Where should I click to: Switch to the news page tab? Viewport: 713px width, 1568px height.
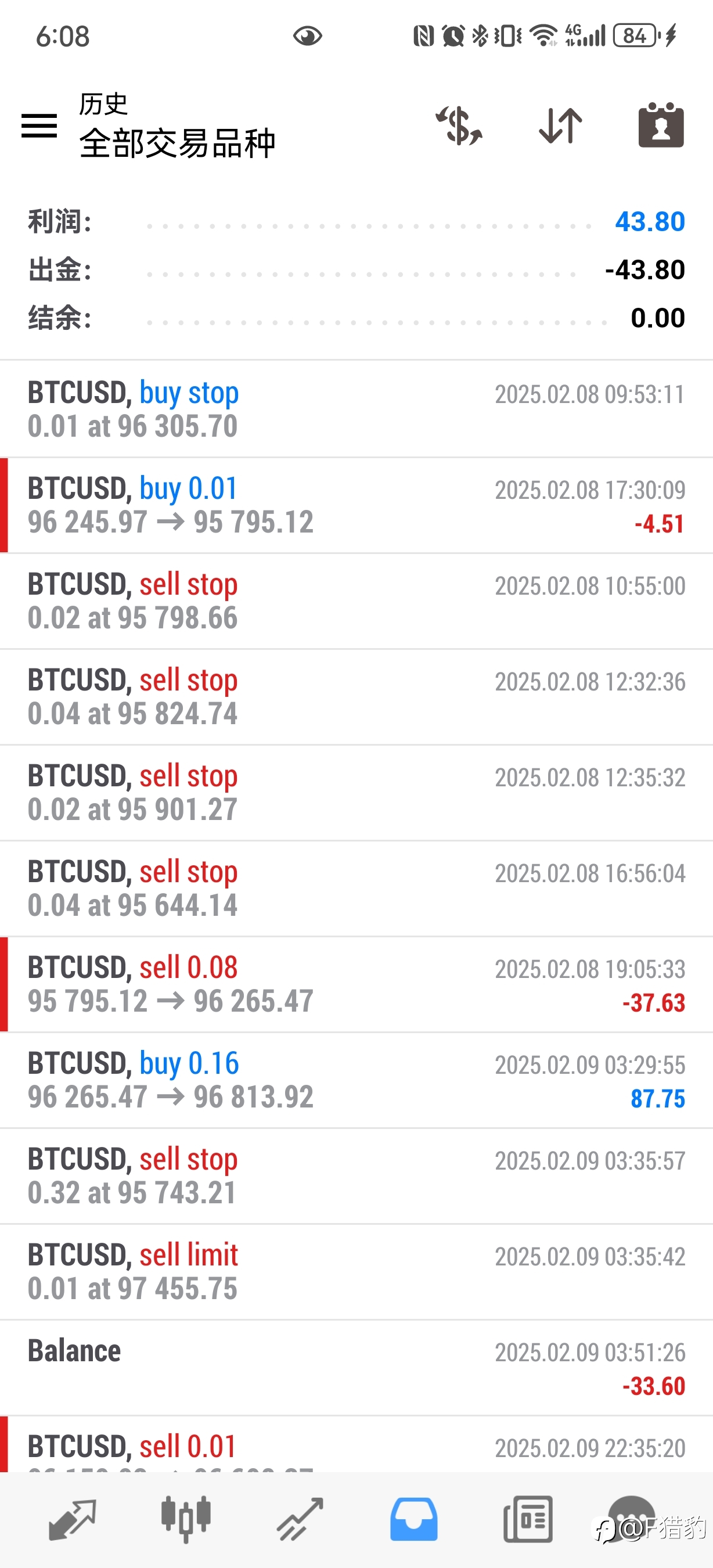pyautogui.click(x=528, y=1519)
